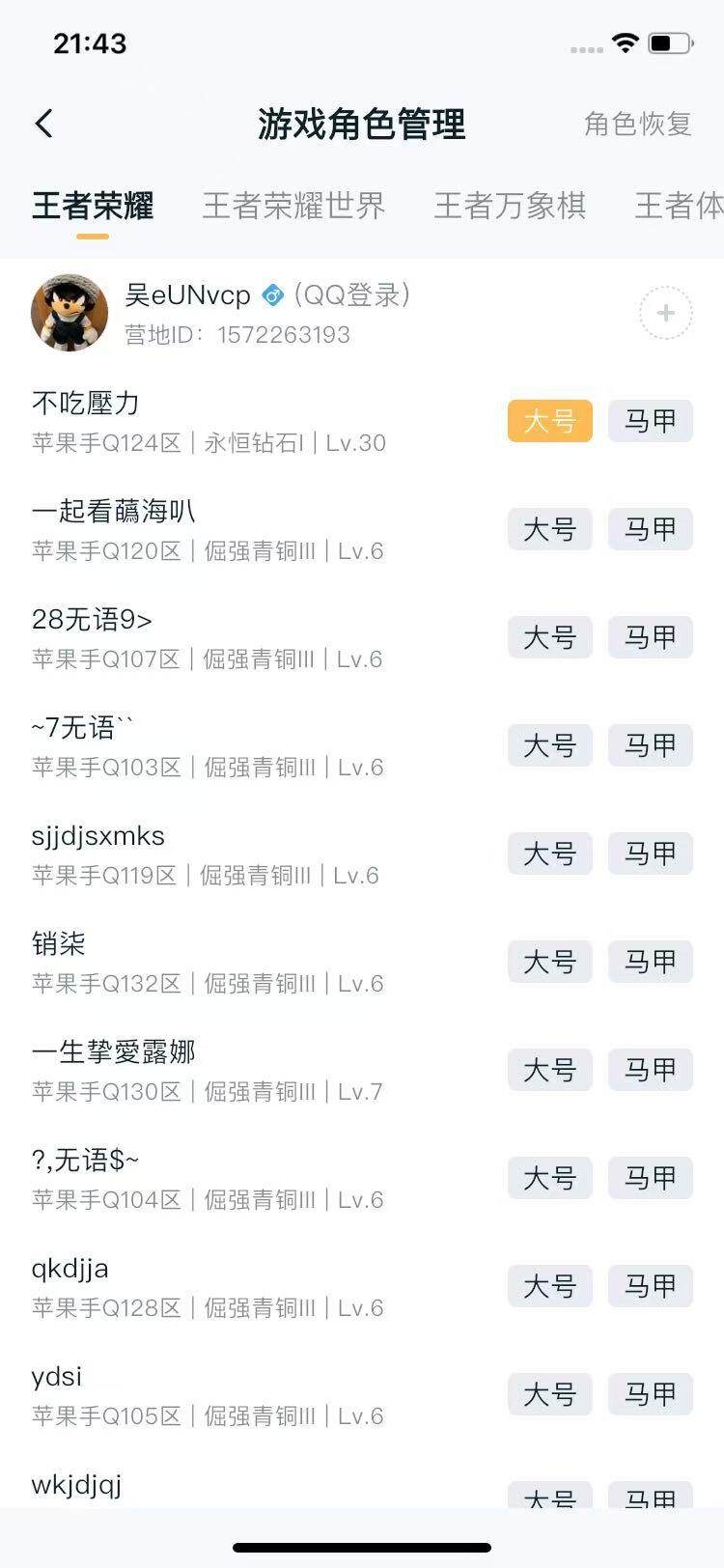Image resolution: width=724 pixels, height=1568 pixels.
Task: Mark 销柒 as 大号
Action: click(x=549, y=962)
